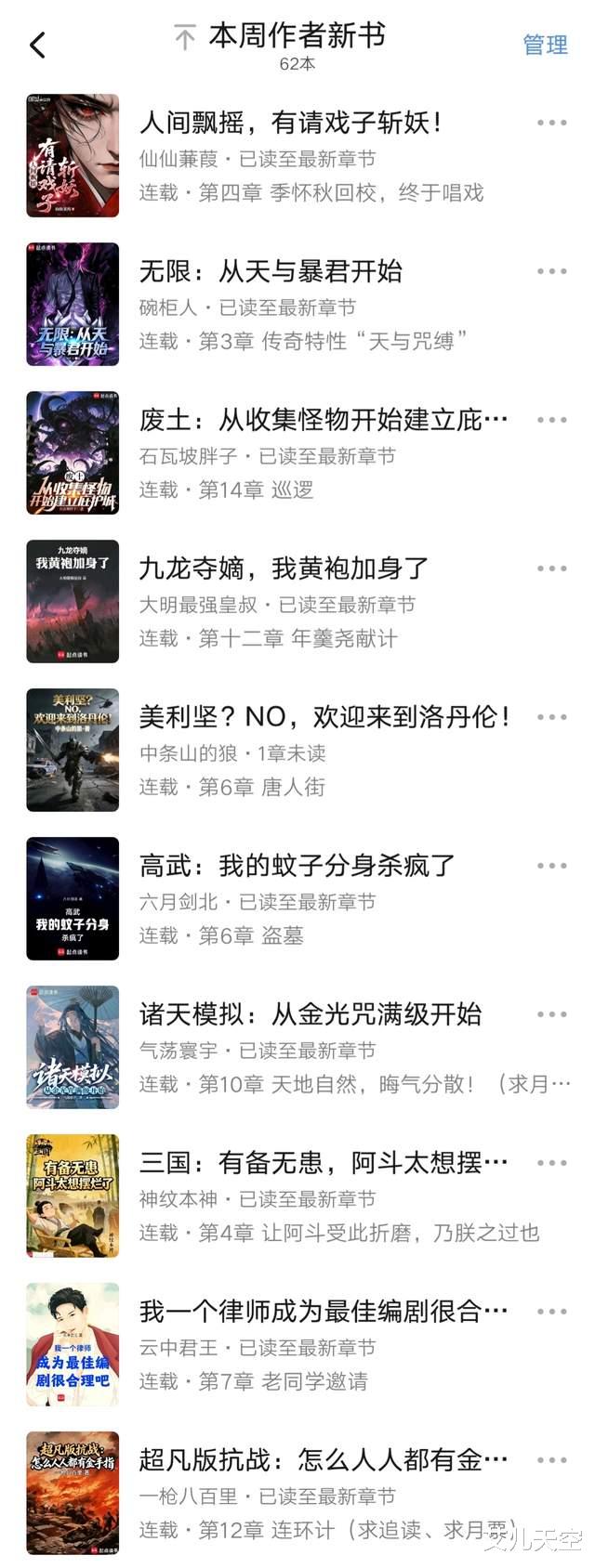Open the overflow menu for 高武：我的蚊子分身杀疯了
The width and height of the screenshot is (595, 1568).
coord(551,866)
